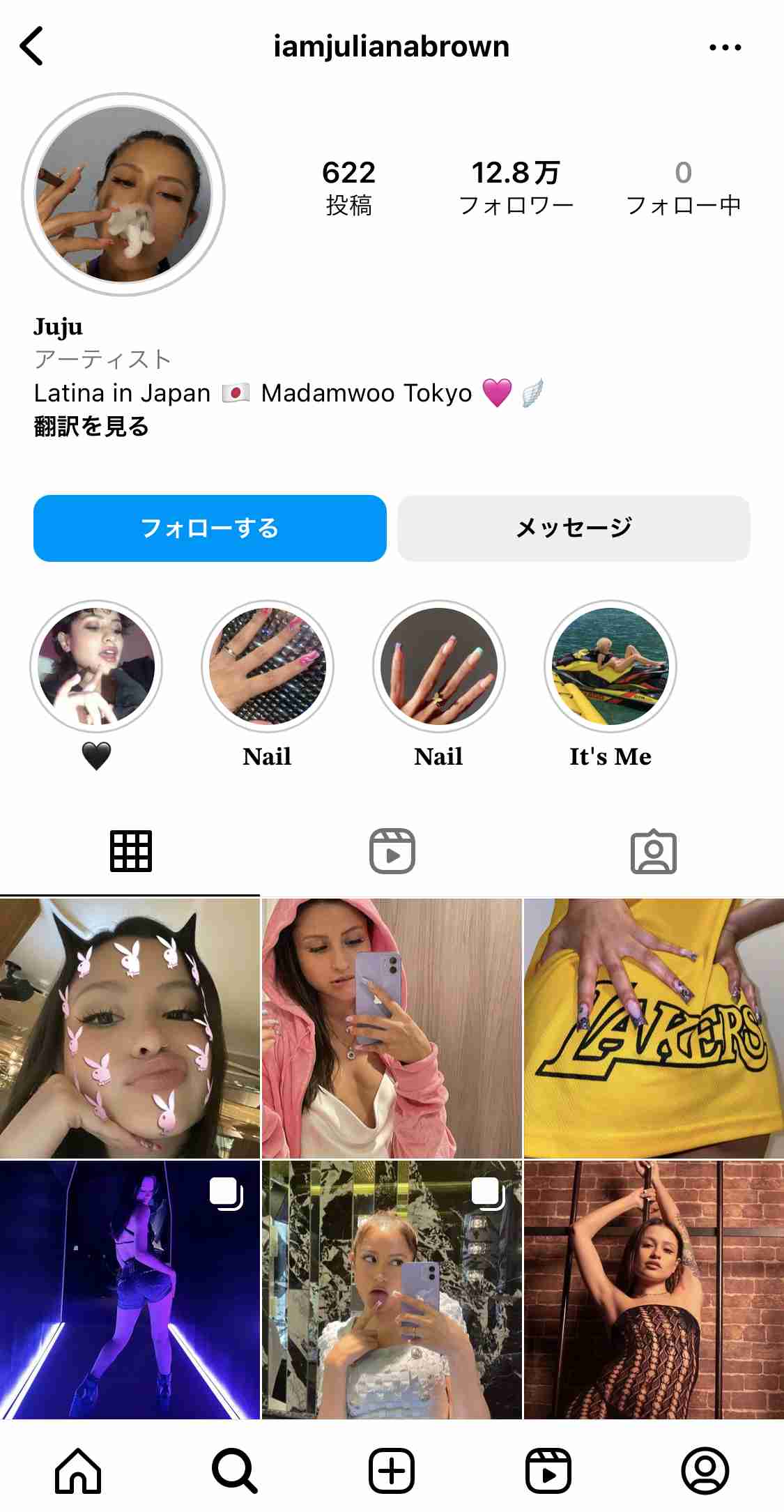Send a message via メッセージ button

pos(574,528)
